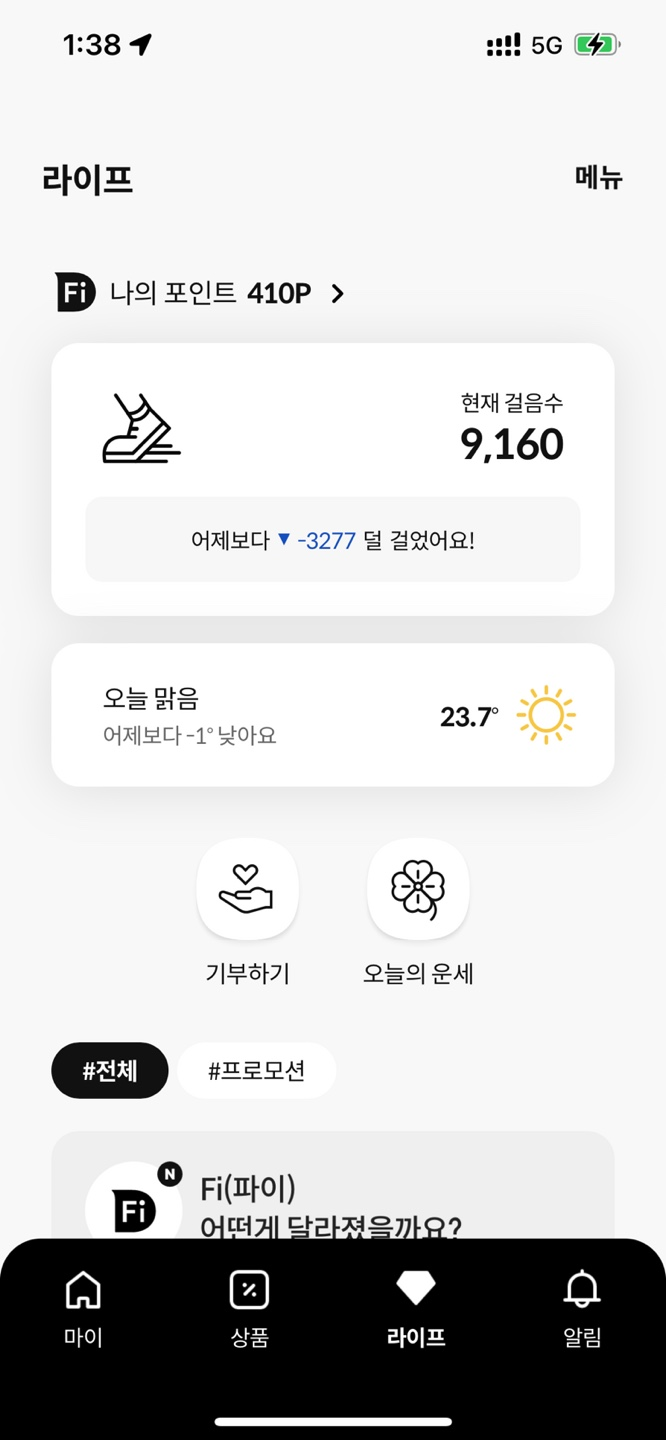The image size is (666, 1440).
Task: Tap the 기부하기 donation icon
Action: 247,889
